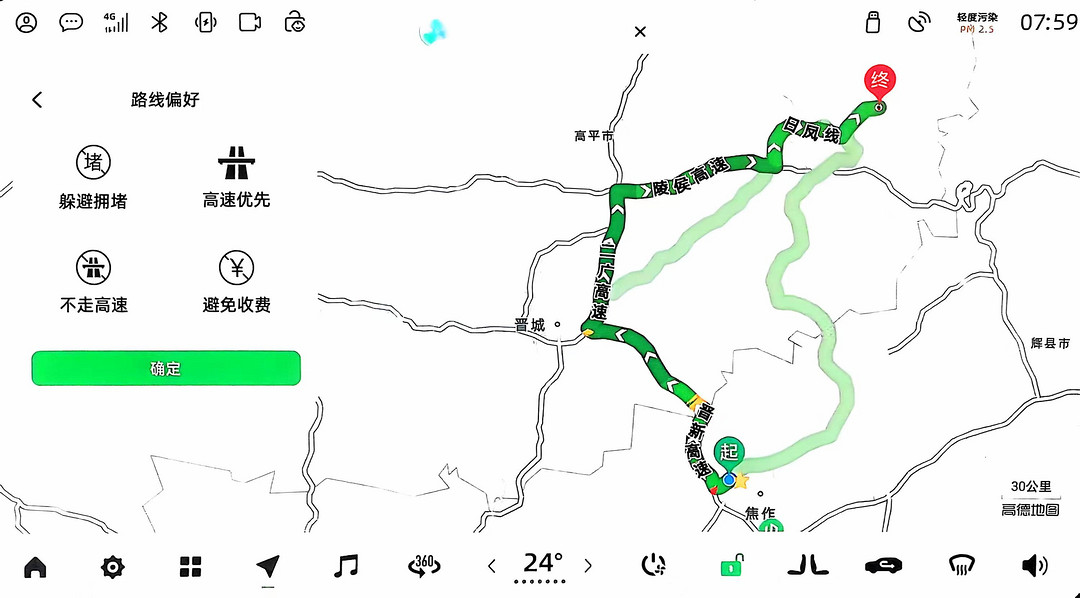Go back from route preferences
Image resolution: width=1080 pixels, height=598 pixels.
37,100
